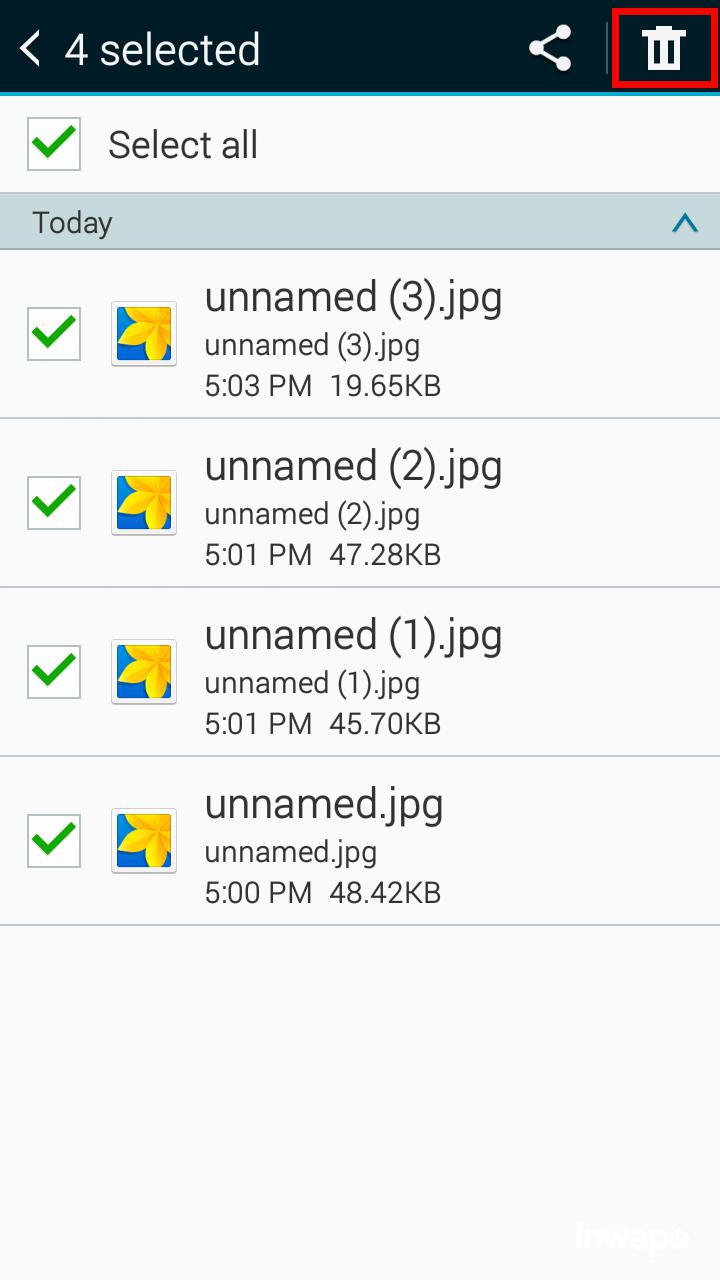Viewport: 720px width, 1280px height.
Task: Deselect unnamed (1).jpg checkbox
Action: tap(54, 671)
